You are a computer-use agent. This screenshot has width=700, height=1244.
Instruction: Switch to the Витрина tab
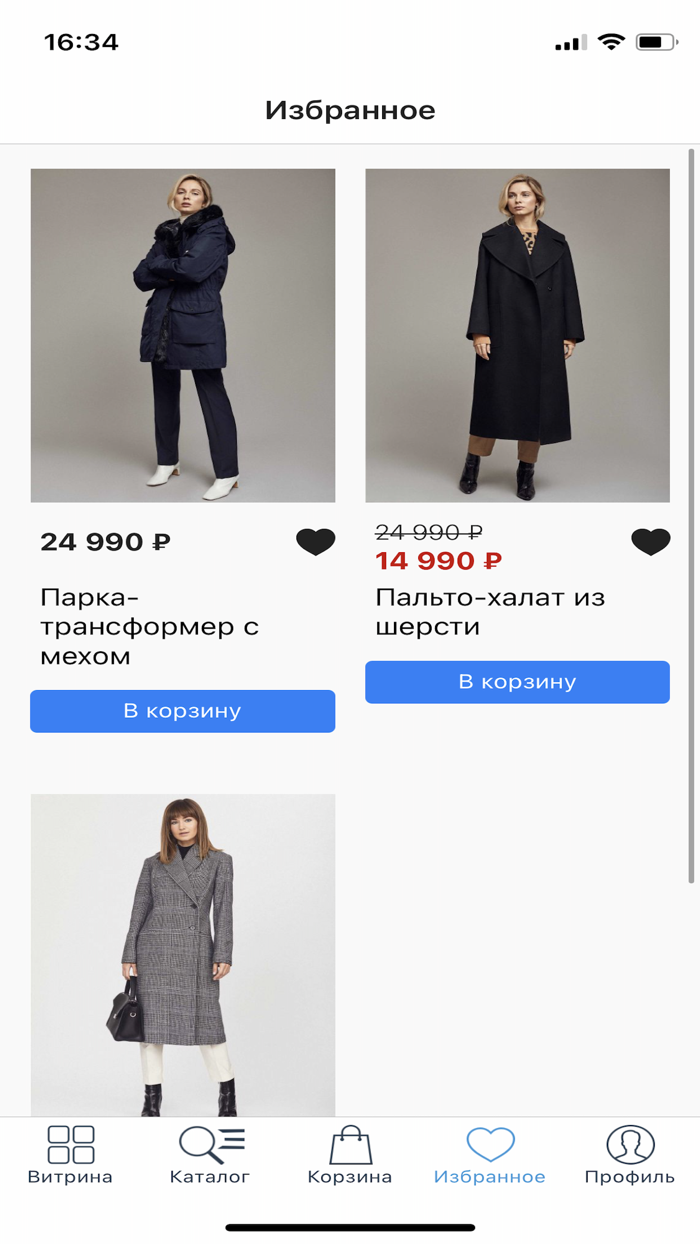70,1155
